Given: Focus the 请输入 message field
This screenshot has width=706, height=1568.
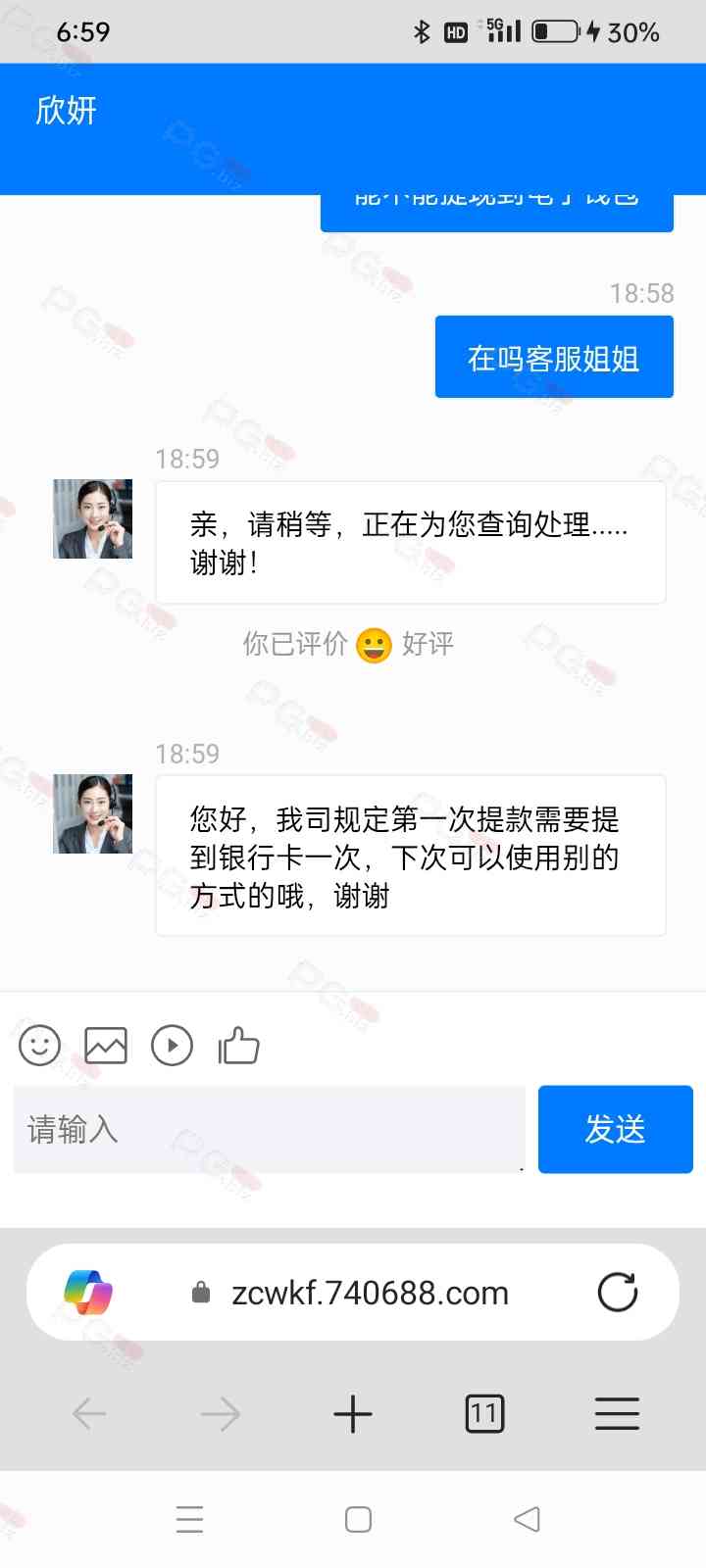Looking at the screenshot, I should click(269, 1130).
